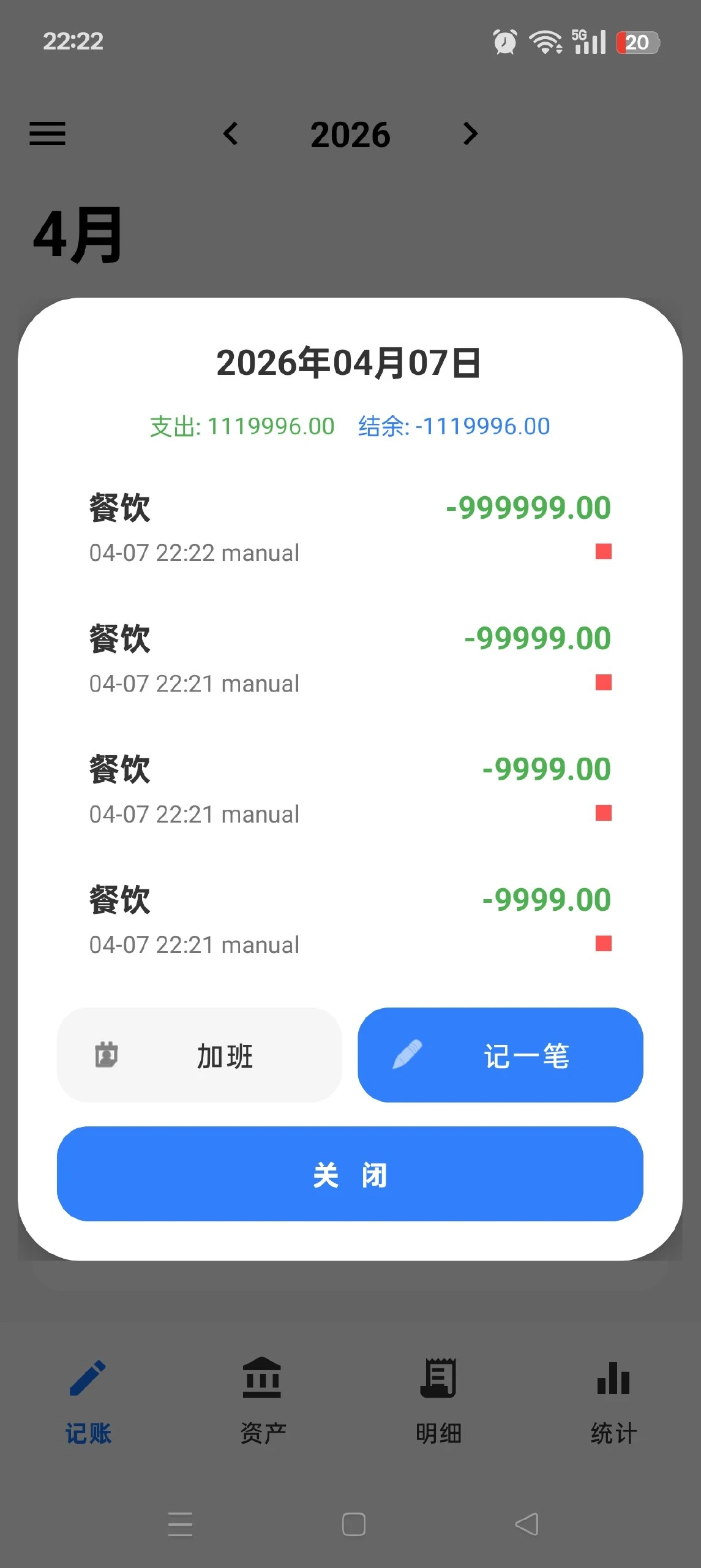Go to previous year with the left chevron
The image size is (701, 1568).
[231, 134]
